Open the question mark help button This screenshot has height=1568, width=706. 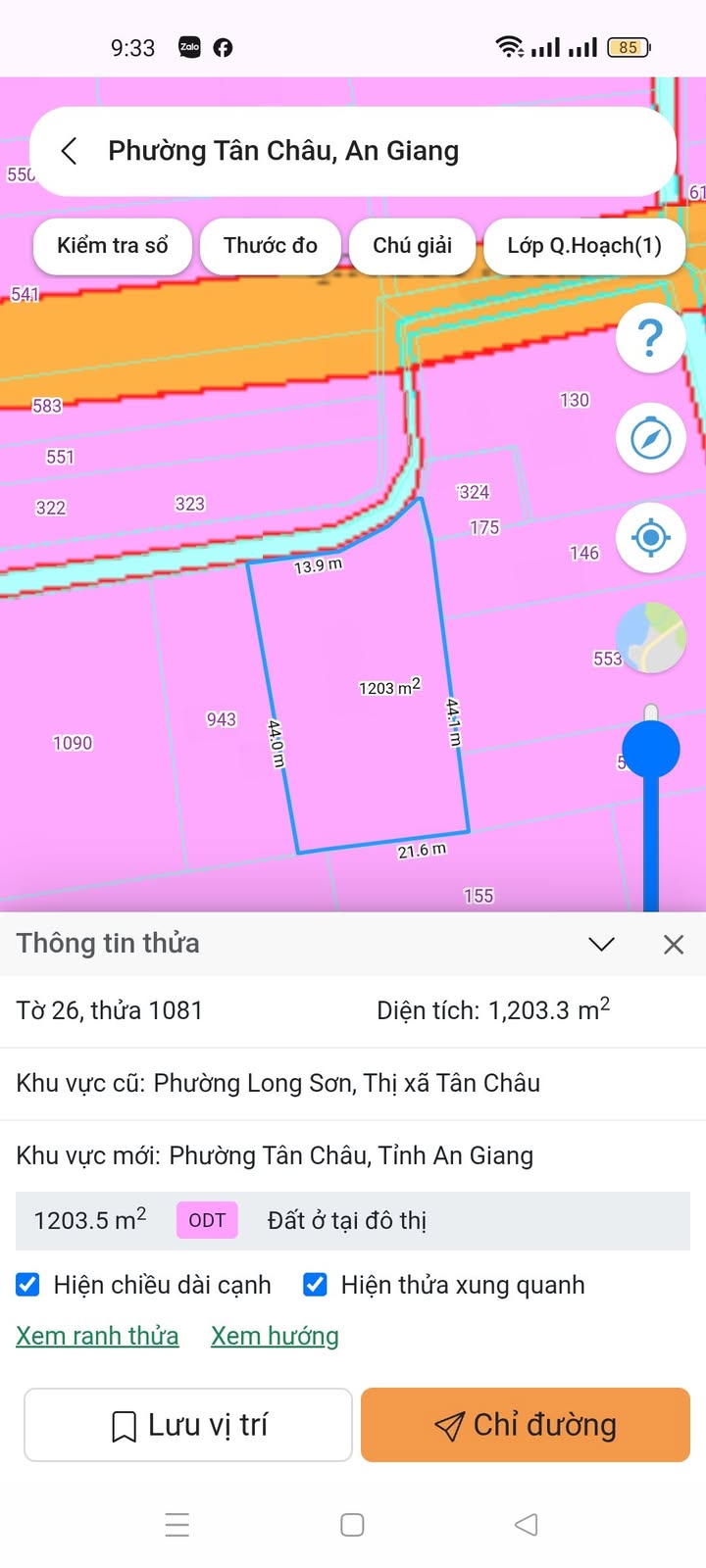point(650,338)
